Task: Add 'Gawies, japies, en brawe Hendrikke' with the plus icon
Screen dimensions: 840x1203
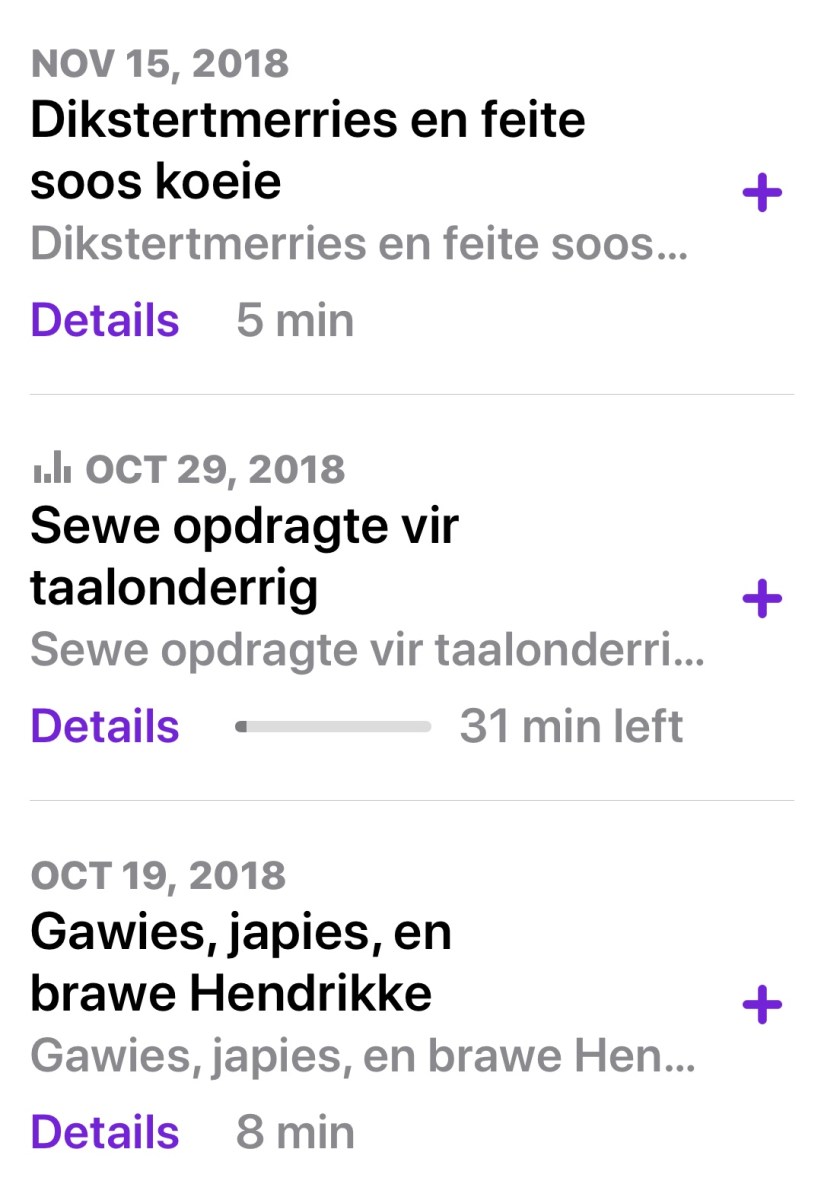Action: (762, 1005)
